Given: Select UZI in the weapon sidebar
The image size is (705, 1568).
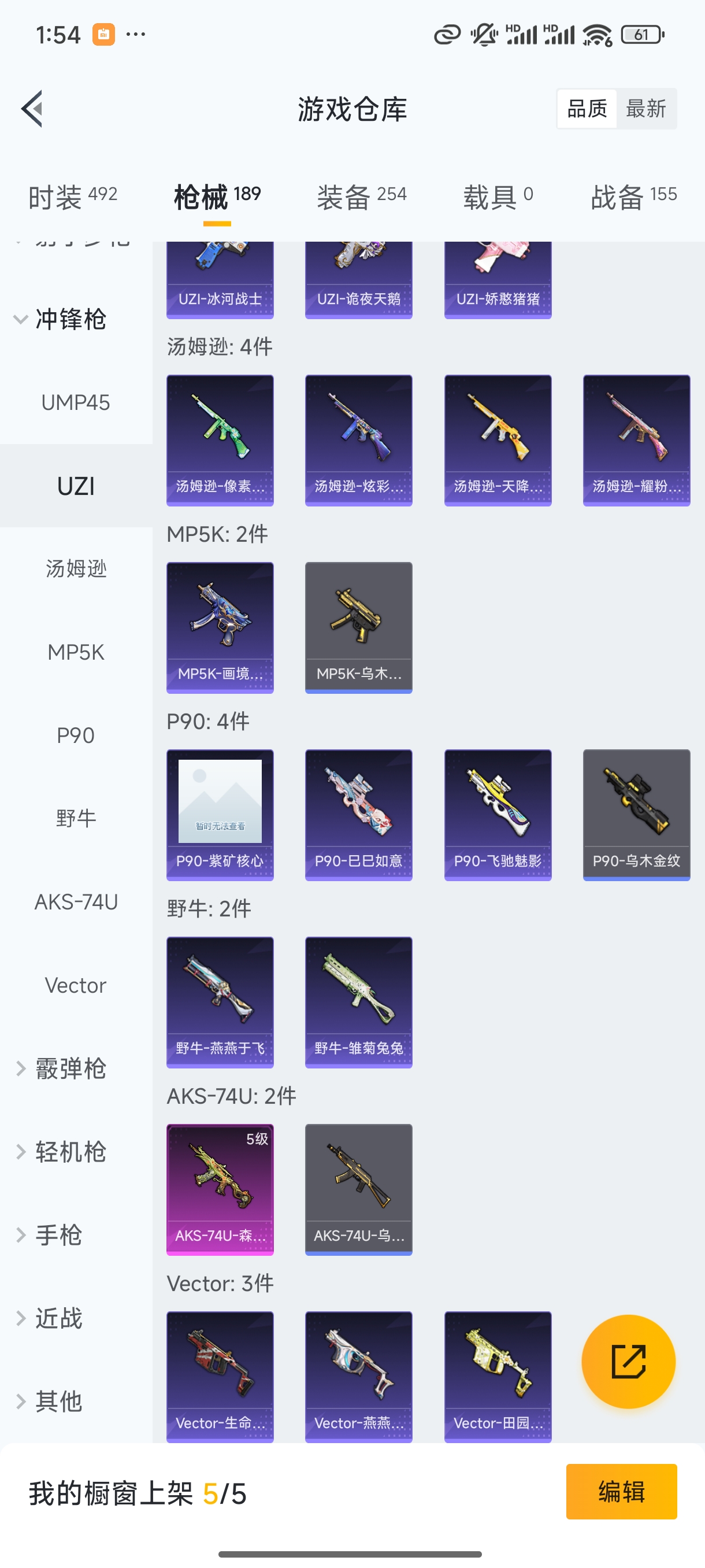Looking at the screenshot, I should [x=76, y=486].
